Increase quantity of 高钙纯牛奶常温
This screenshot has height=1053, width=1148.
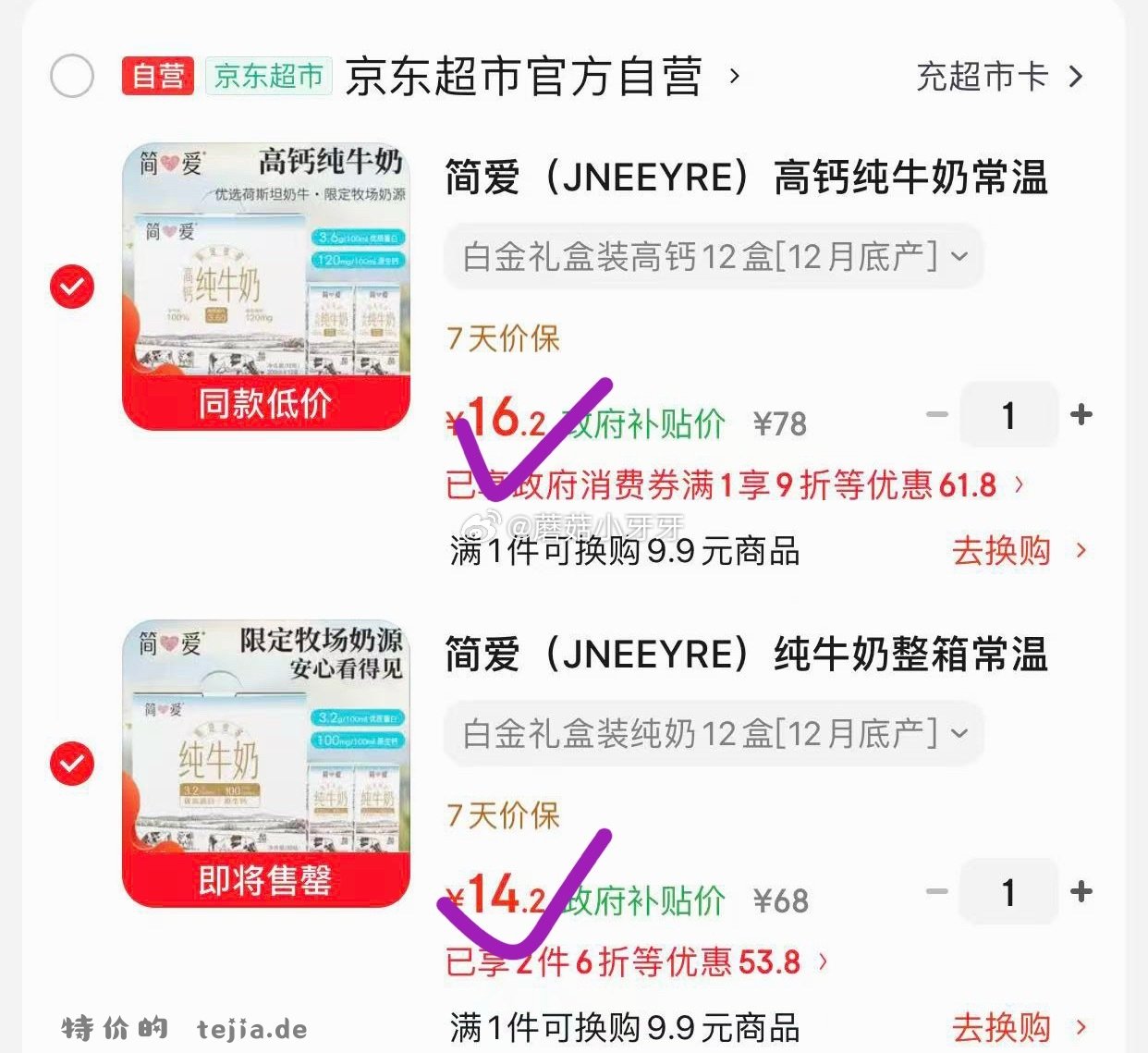coord(1081,415)
